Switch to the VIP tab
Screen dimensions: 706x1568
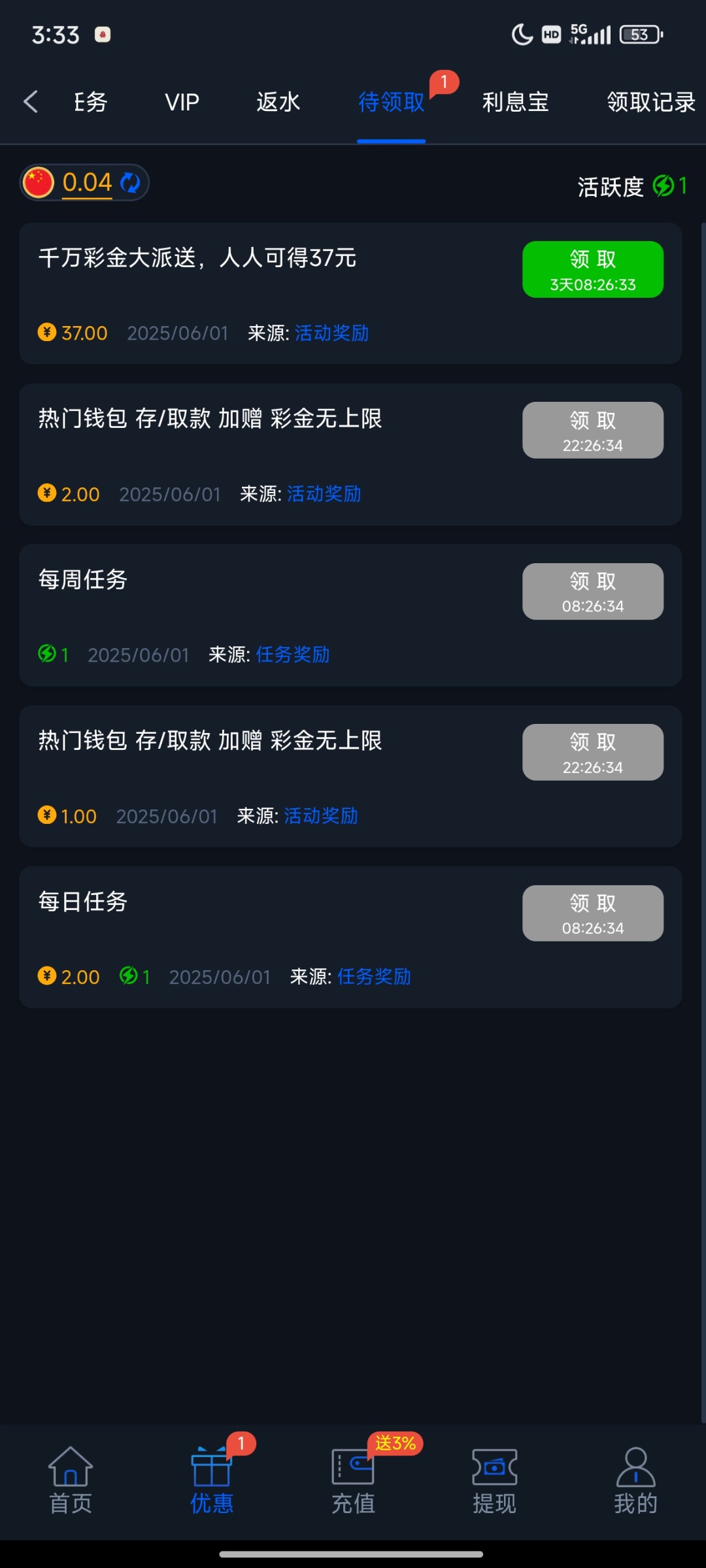pyautogui.click(x=182, y=102)
